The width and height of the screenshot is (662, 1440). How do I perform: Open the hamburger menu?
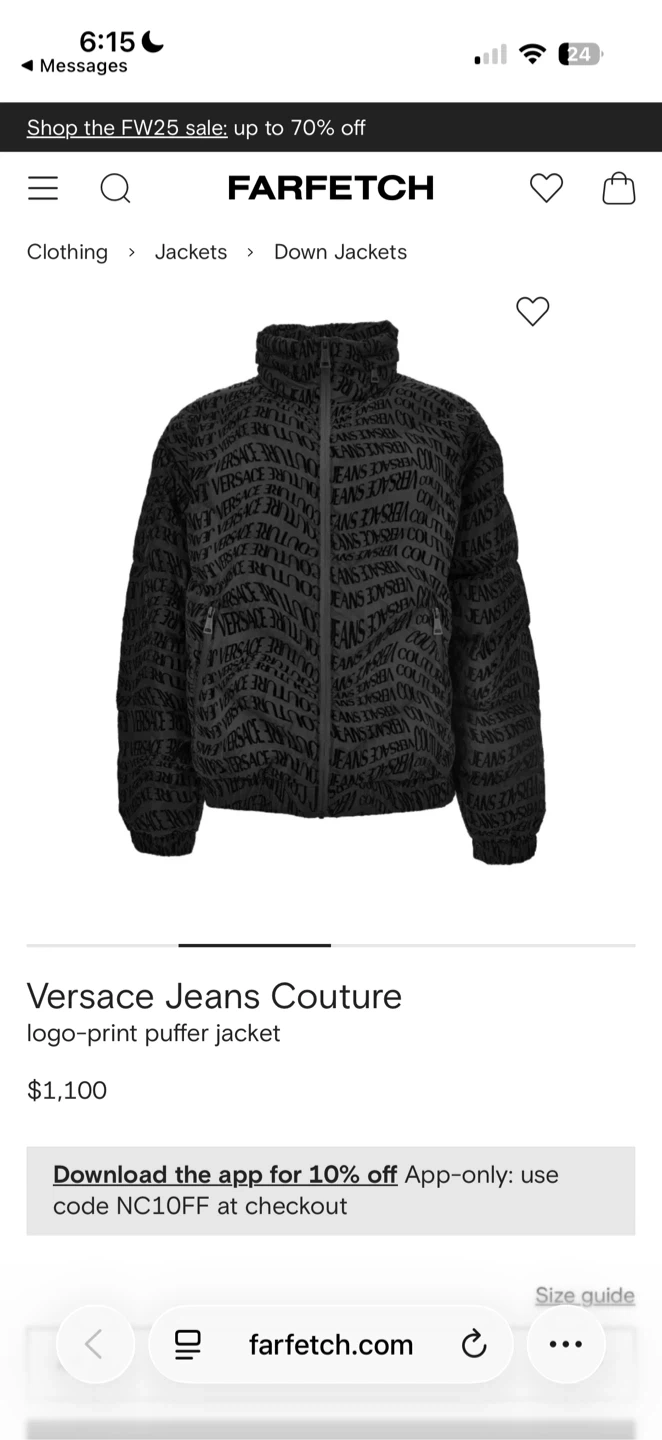click(x=43, y=188)
